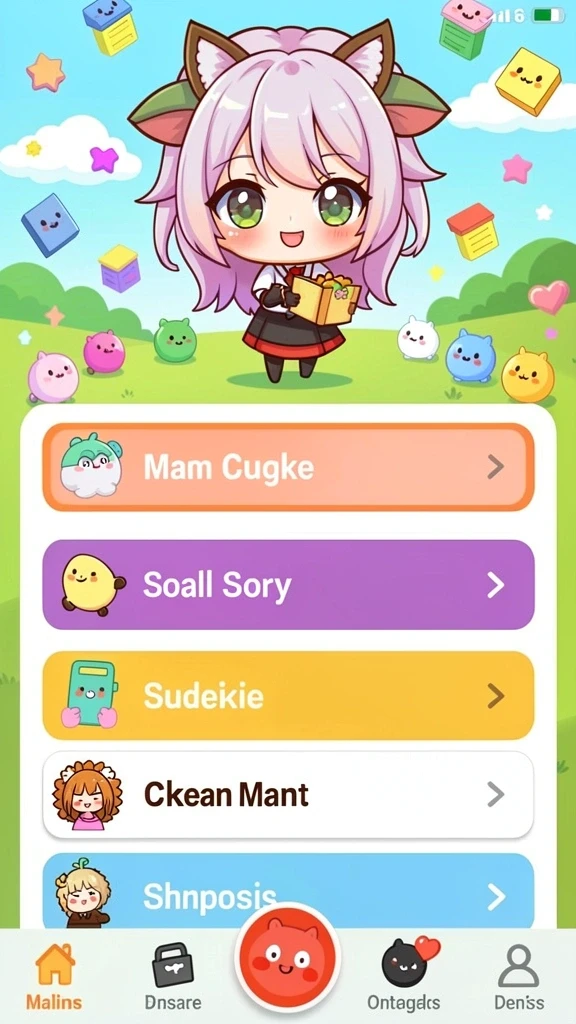This screenshot has width=576, height=1024.
Task: Open the Shnposis blue row
Action: pyautogui.click(x=288, y=891)
